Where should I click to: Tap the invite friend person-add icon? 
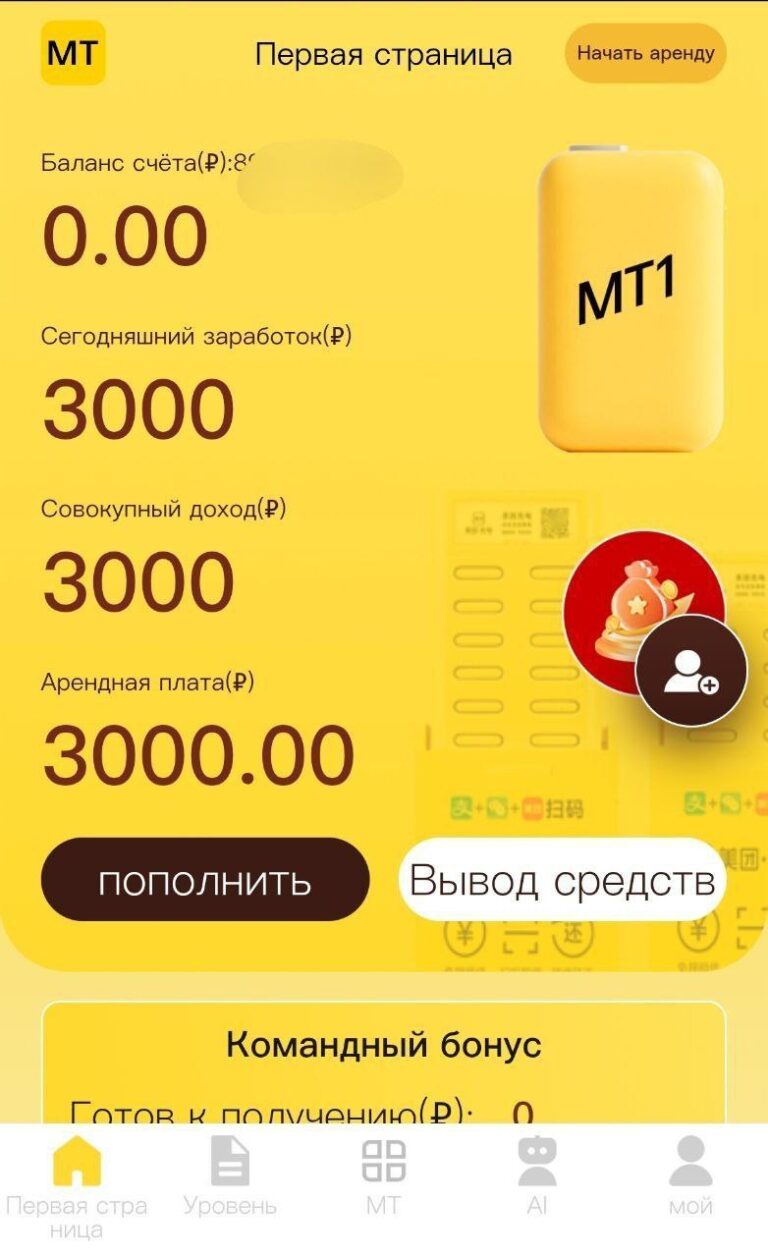point(688,671)
